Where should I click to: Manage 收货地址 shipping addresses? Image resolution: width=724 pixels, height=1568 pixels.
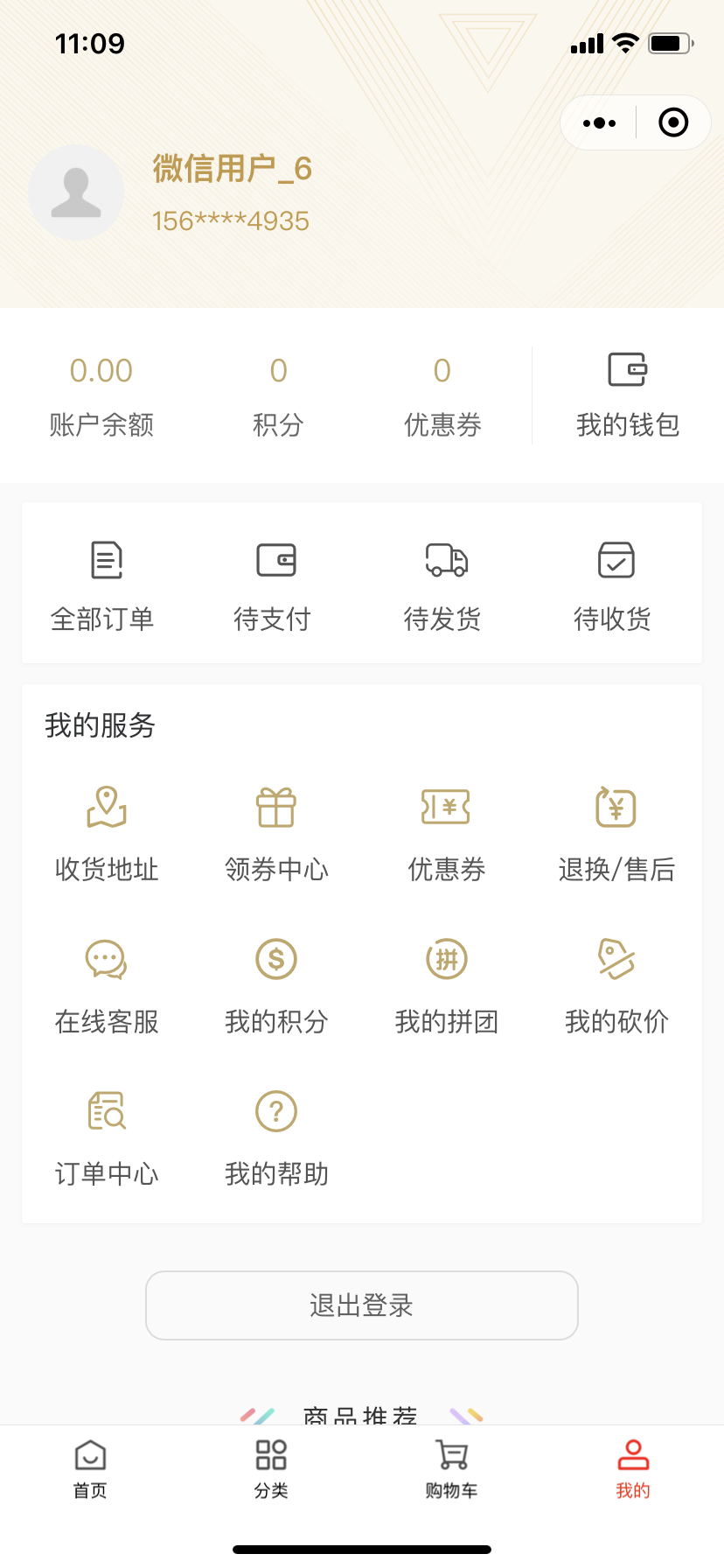click(107, 835)
